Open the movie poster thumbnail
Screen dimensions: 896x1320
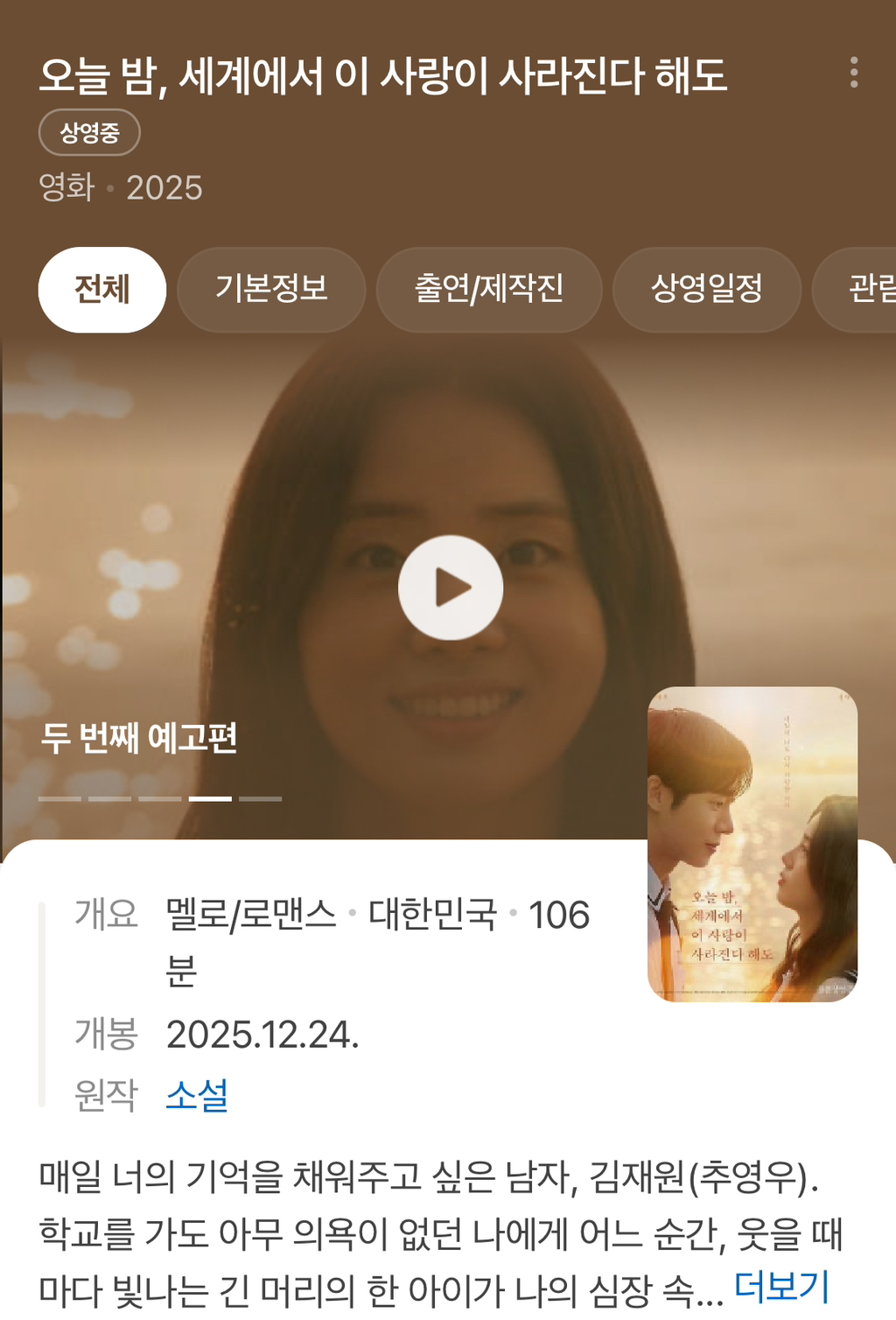(752, 844)
